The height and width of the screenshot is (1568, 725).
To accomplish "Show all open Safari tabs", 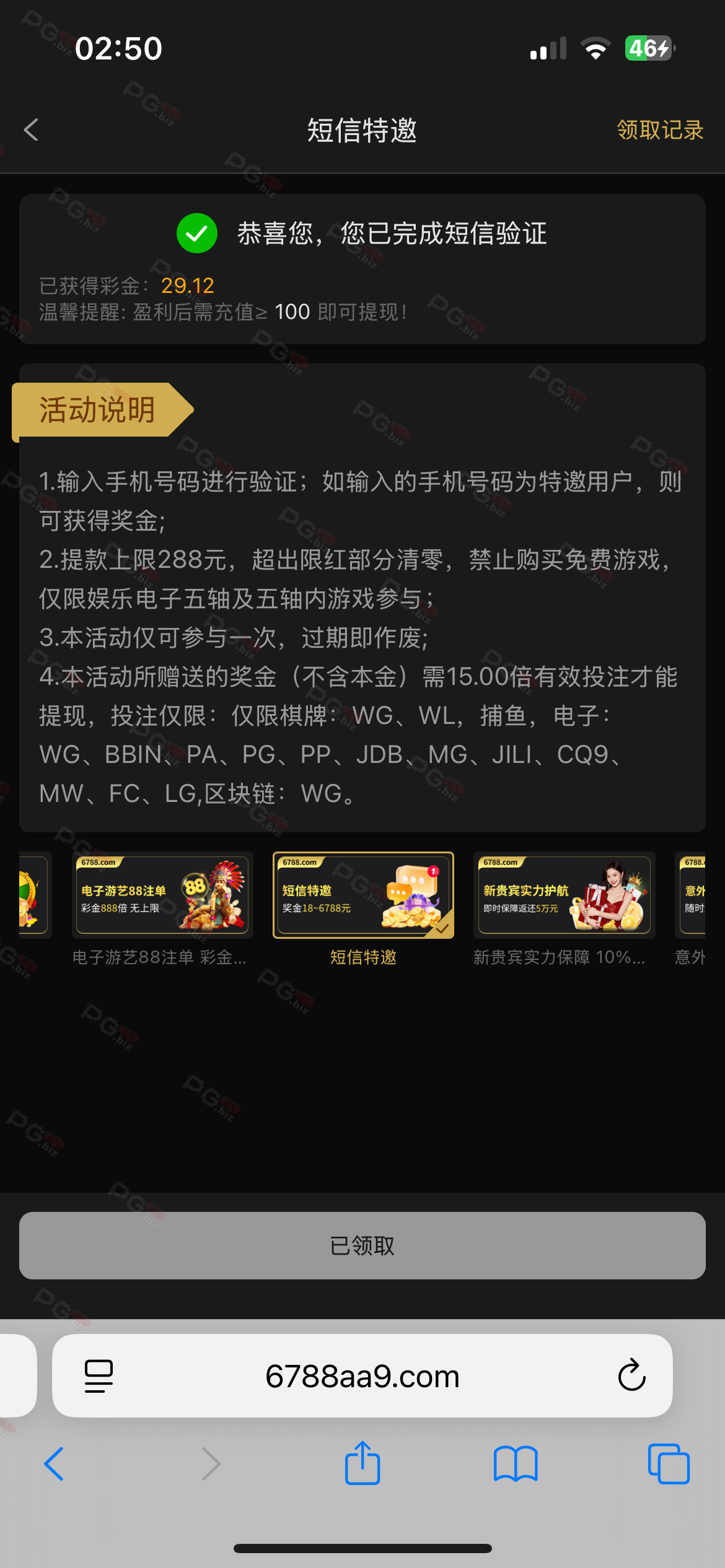I will pyautogui.click(x=668, y=1464).
